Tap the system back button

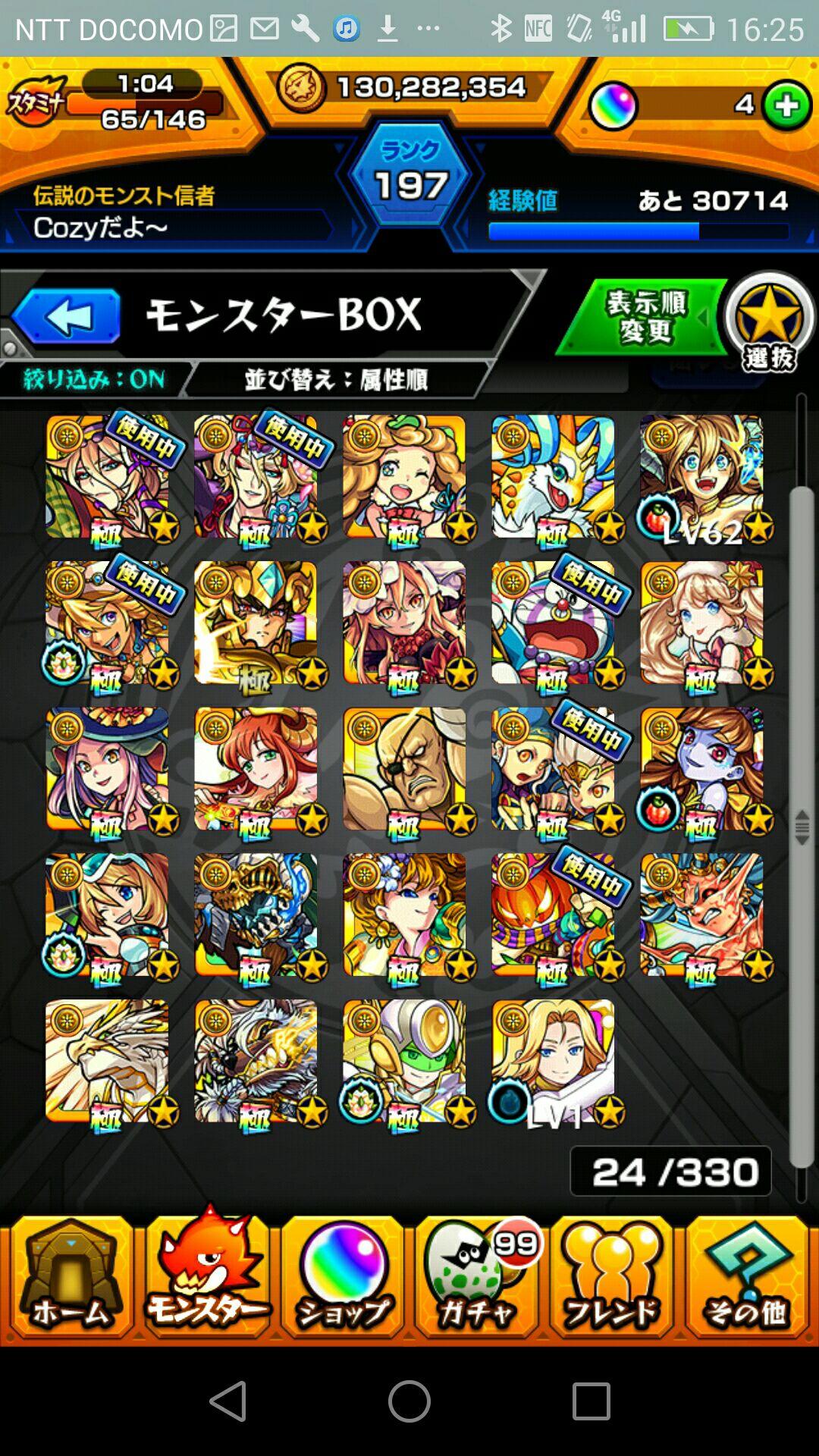(228, 1401)
